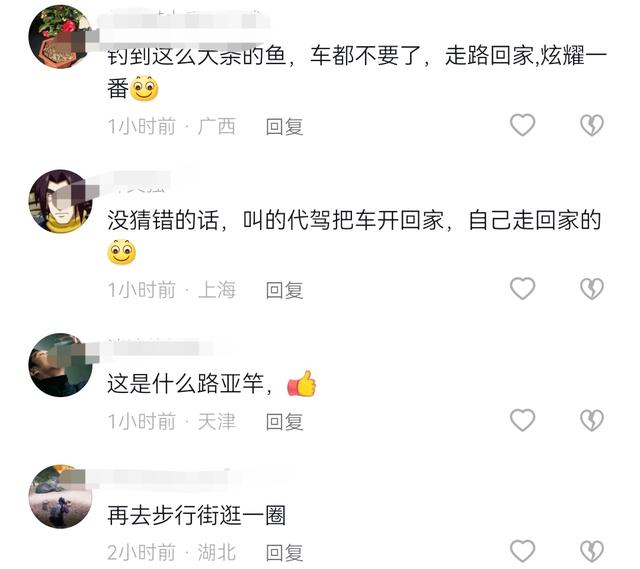The image size is (640, 569).
Task: Dislike the 这是什么路亚竿 comment
Action: point(592,420)
